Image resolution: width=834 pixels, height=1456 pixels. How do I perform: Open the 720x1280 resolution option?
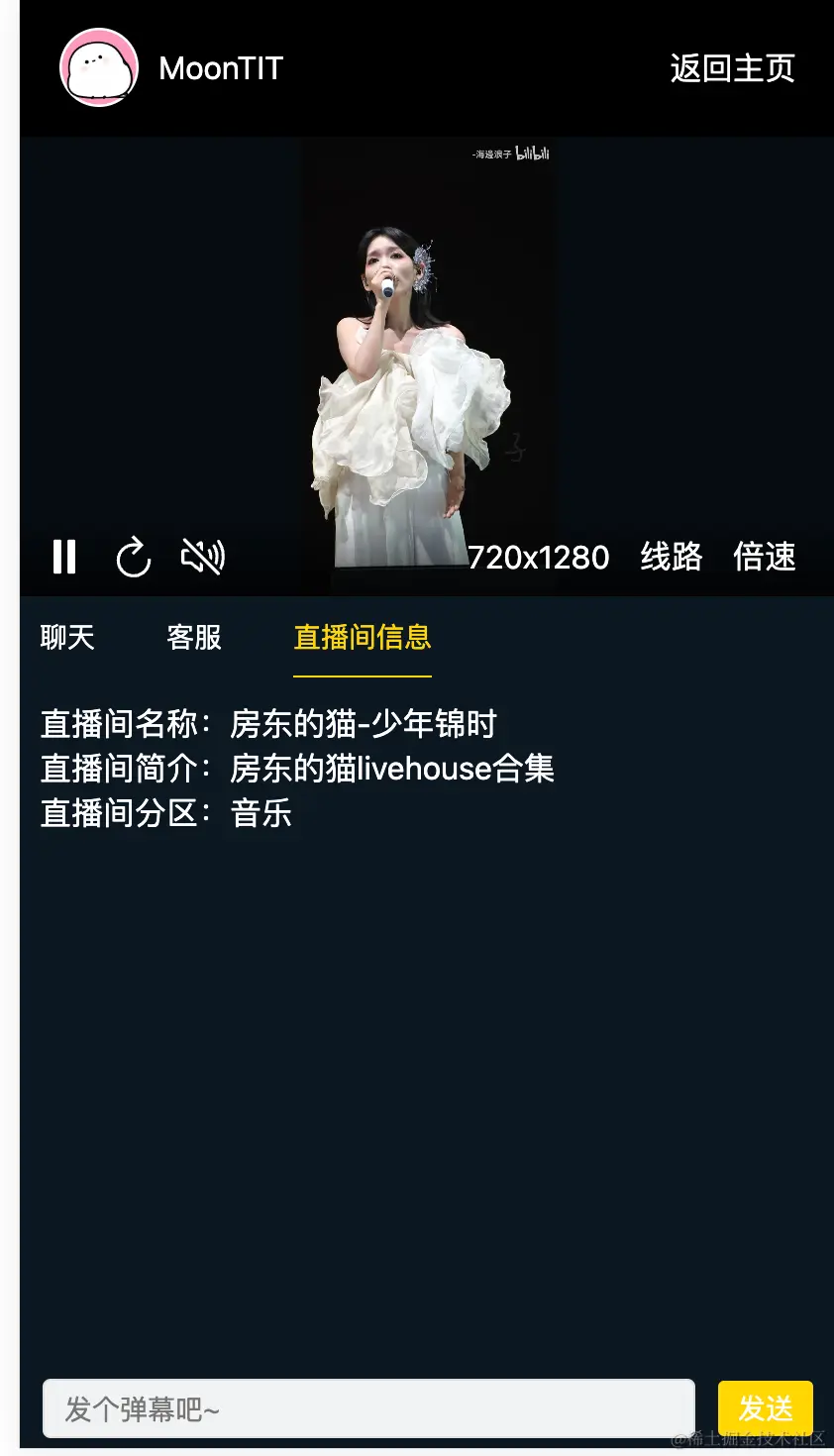pyautogui.click(x=538, y=557)
